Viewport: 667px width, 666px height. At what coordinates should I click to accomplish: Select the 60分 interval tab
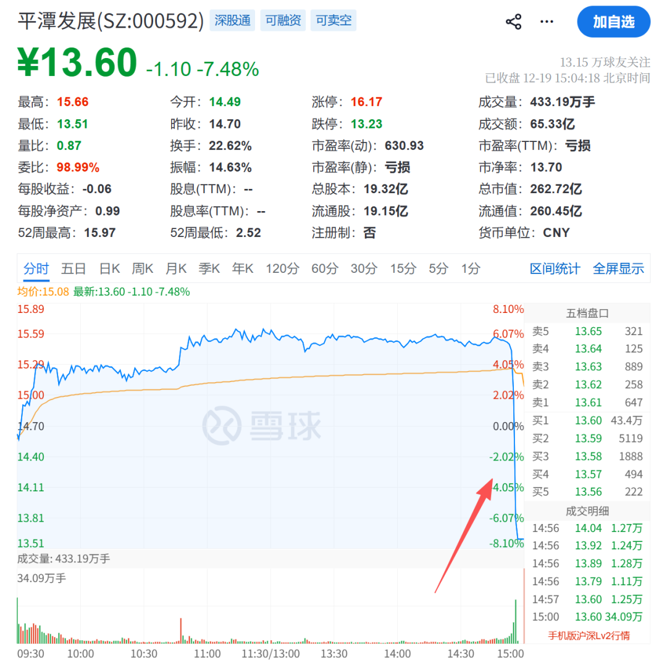[x=324, y=268]
